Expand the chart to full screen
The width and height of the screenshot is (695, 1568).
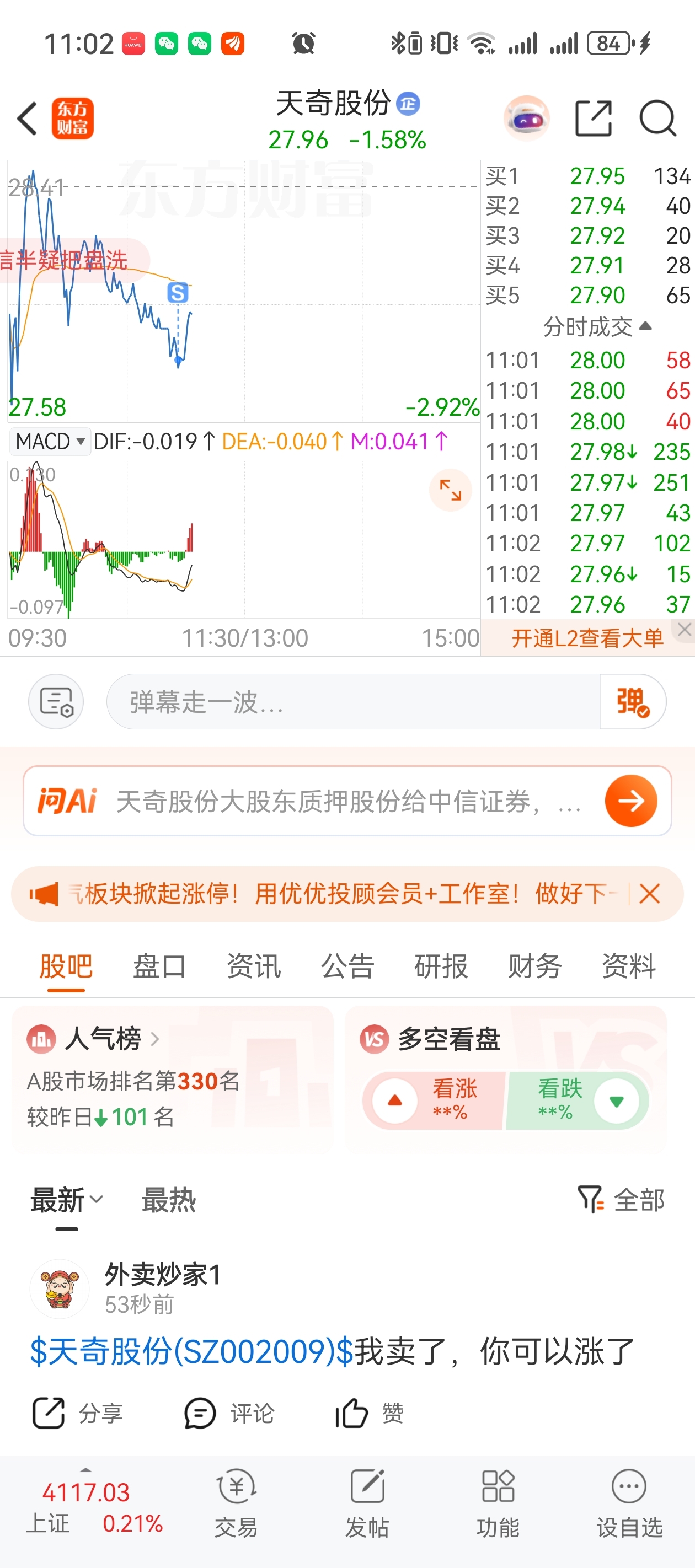click(450, 490)
